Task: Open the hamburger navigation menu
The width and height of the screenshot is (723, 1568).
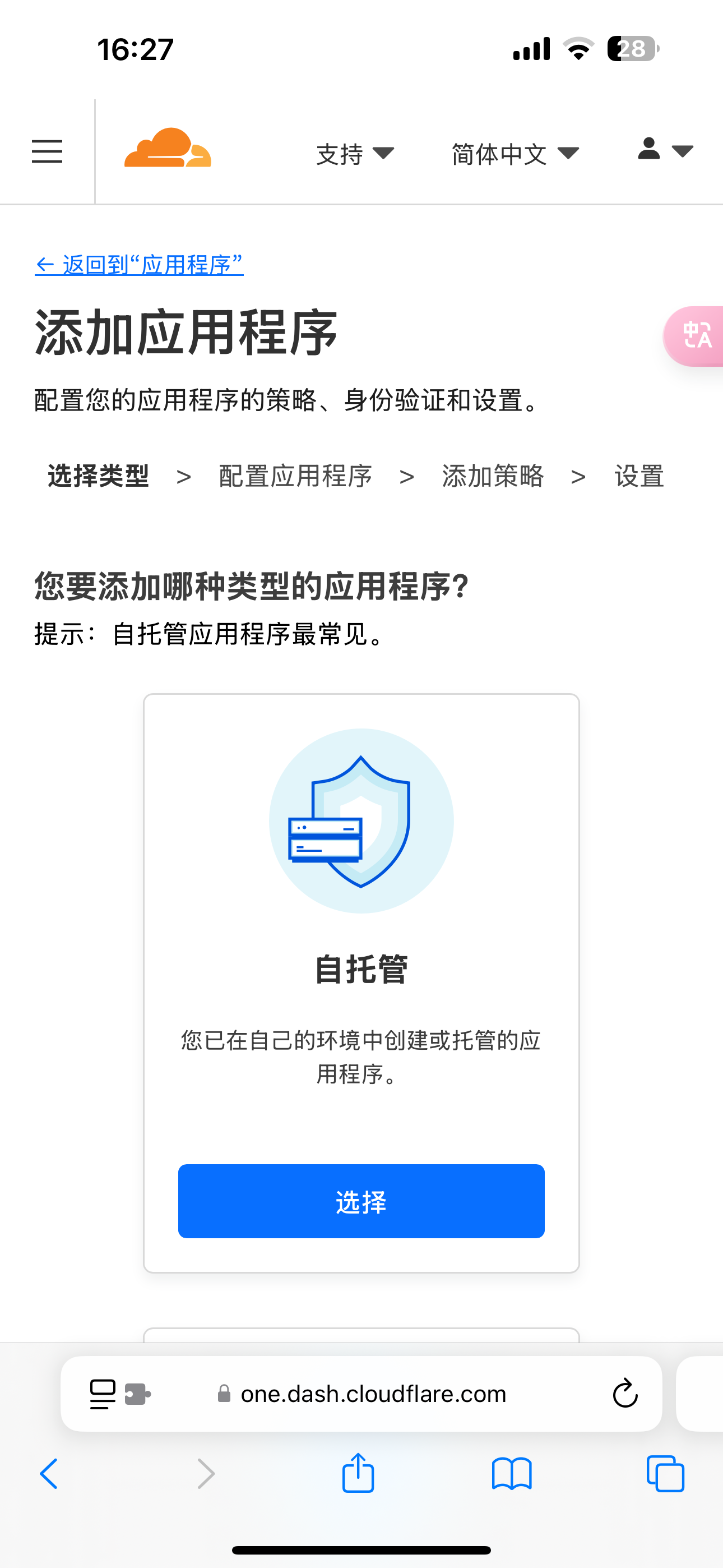Action: click(47, 151)
